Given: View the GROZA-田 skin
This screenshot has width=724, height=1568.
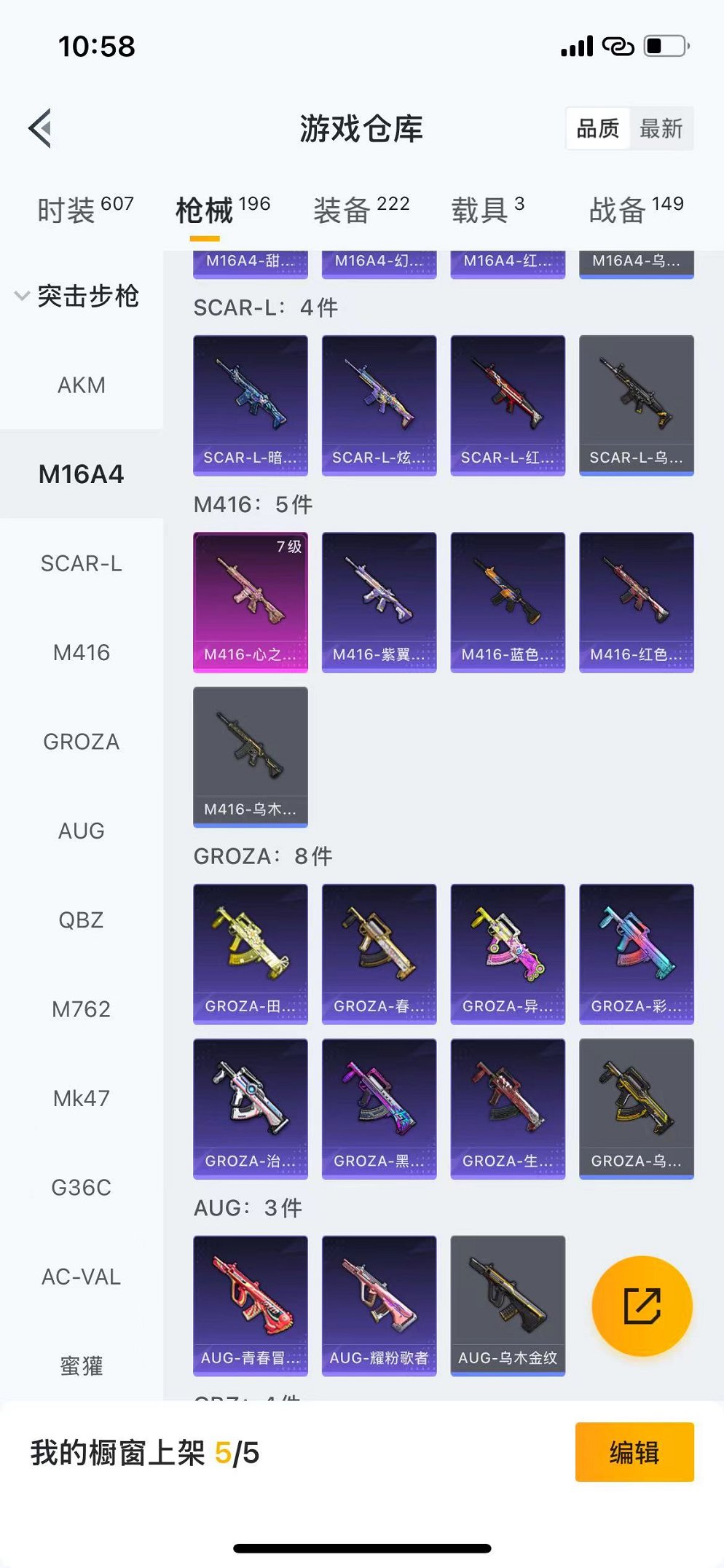Looking at the screenshot, I should coord(250,953).
